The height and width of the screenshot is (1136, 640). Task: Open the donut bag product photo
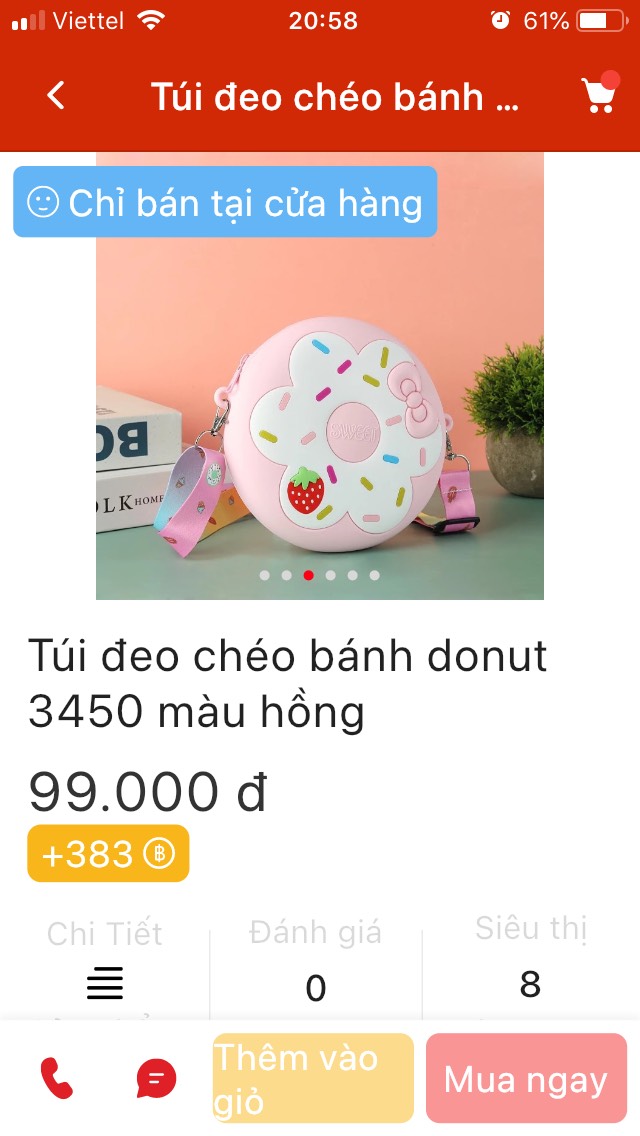(x=320, y=376)
